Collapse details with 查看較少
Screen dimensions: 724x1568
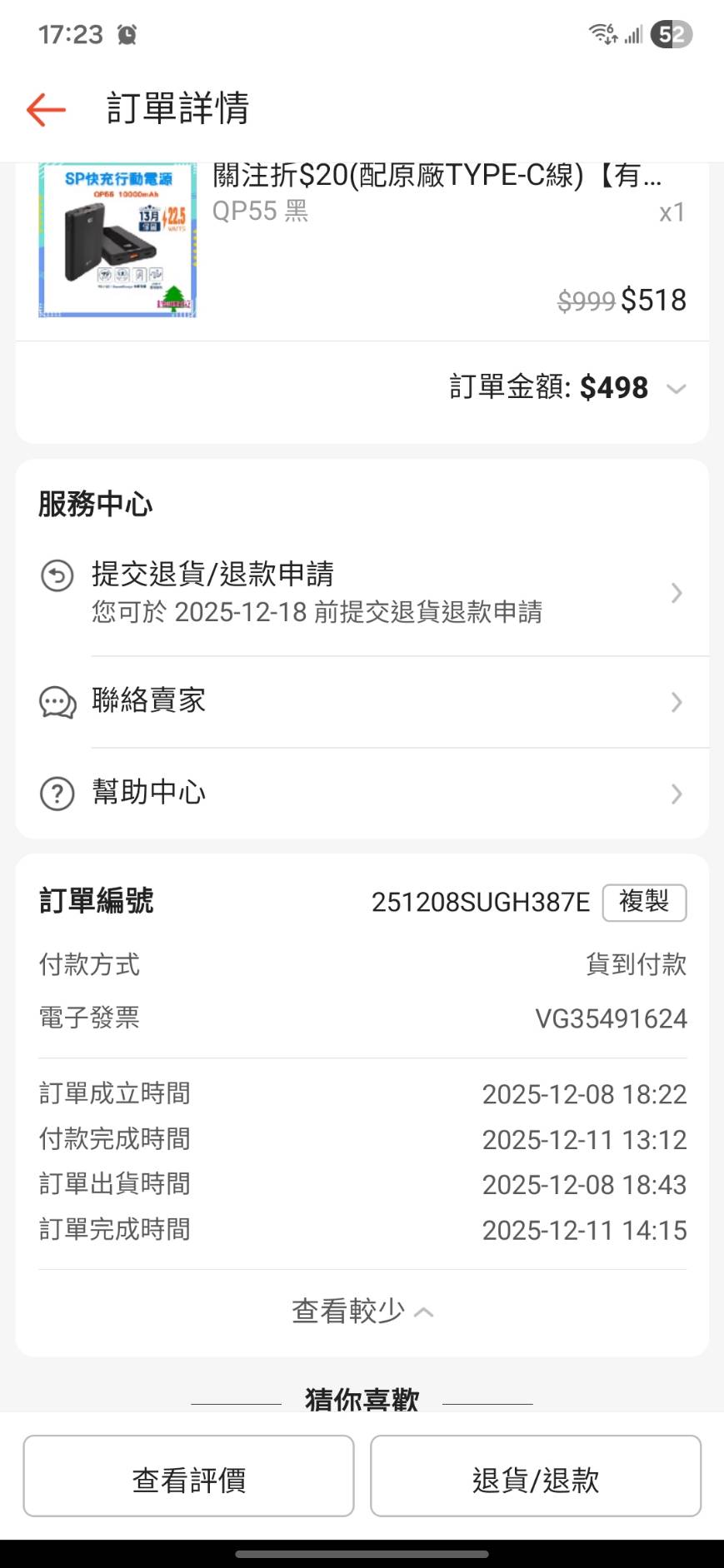pyautogui.click(x=362, y=1312)
